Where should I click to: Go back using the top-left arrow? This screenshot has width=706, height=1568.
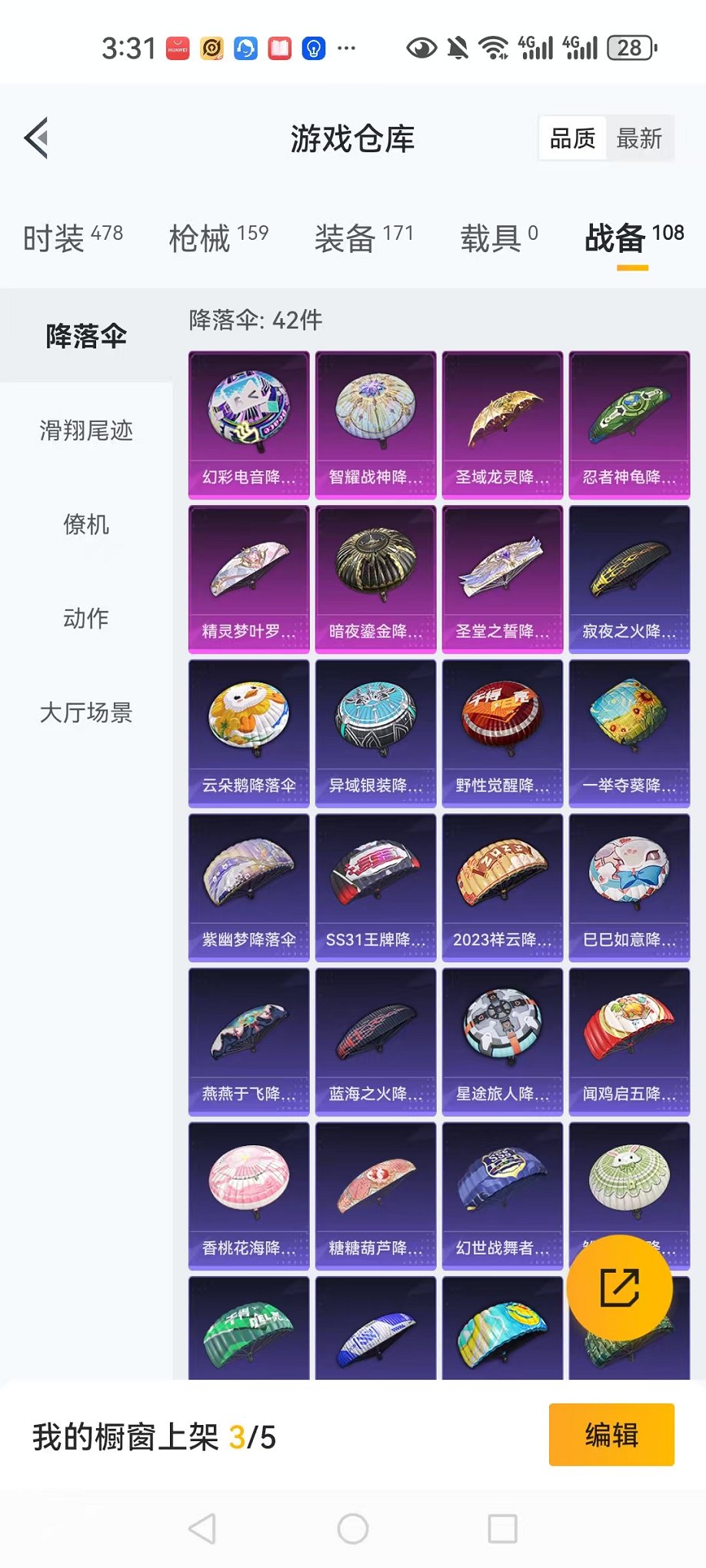37,138
